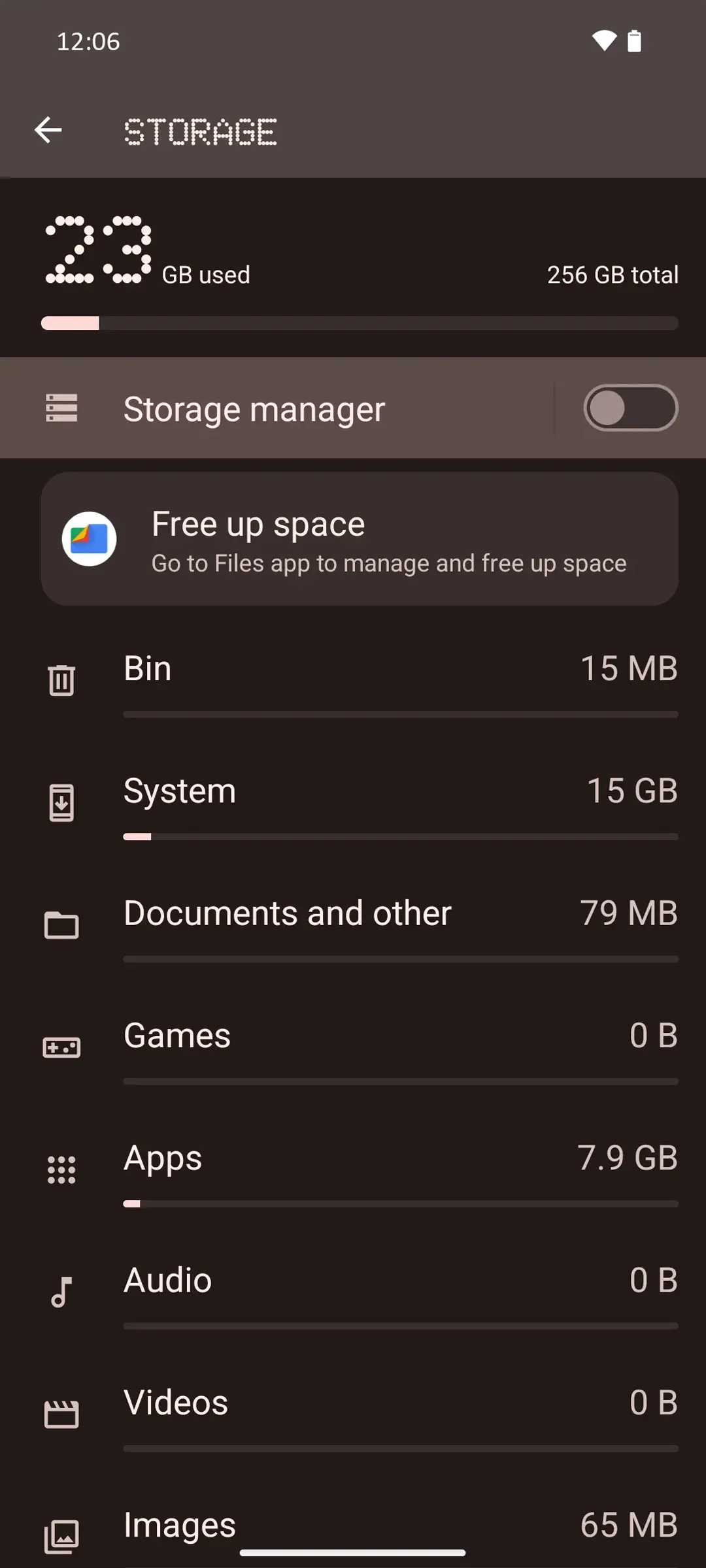706x1568 pixels.
Task: Enable the Storage manager switch
Action: (x=630, y=408)
